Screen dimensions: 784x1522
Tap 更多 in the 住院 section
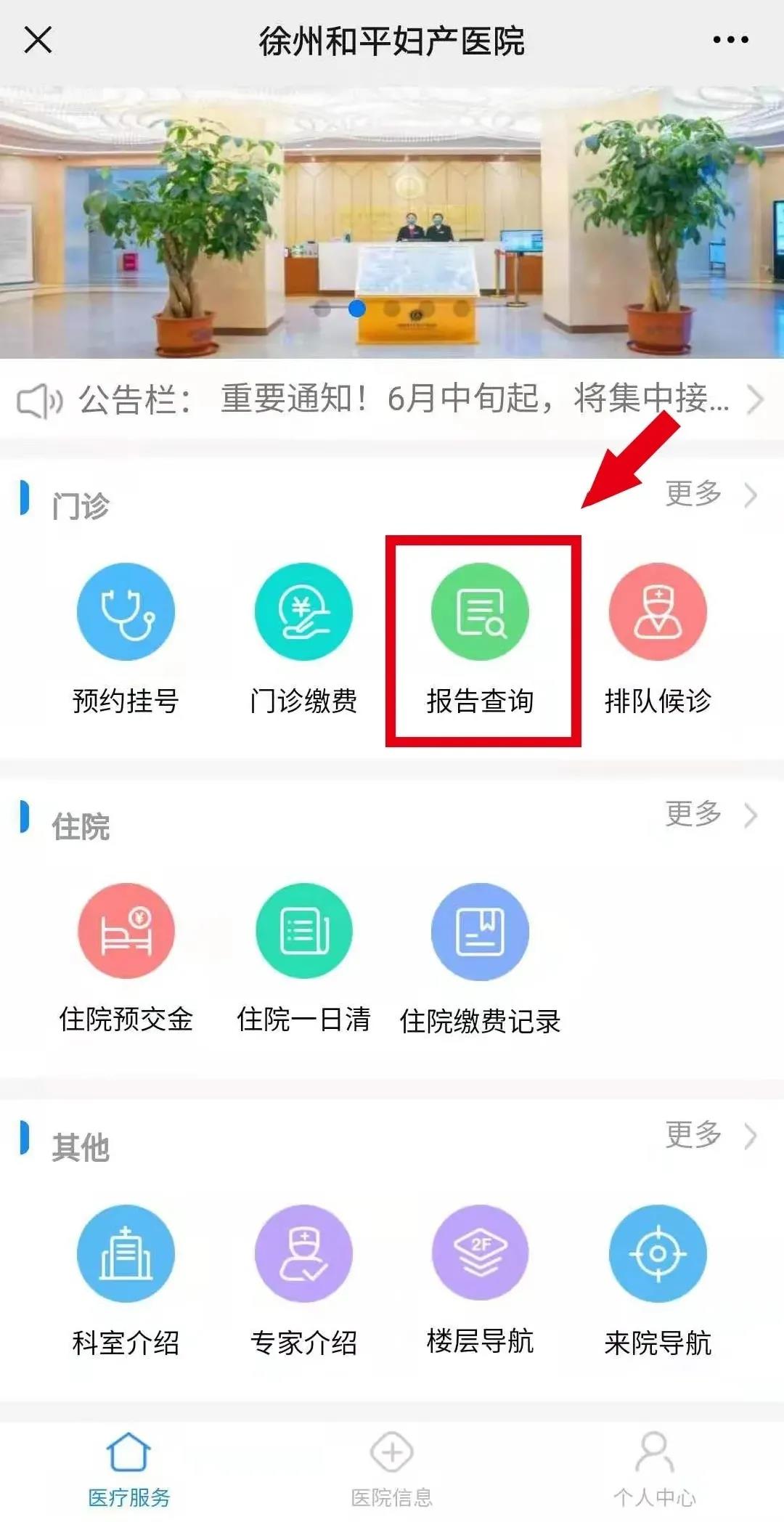click(709, 815)
